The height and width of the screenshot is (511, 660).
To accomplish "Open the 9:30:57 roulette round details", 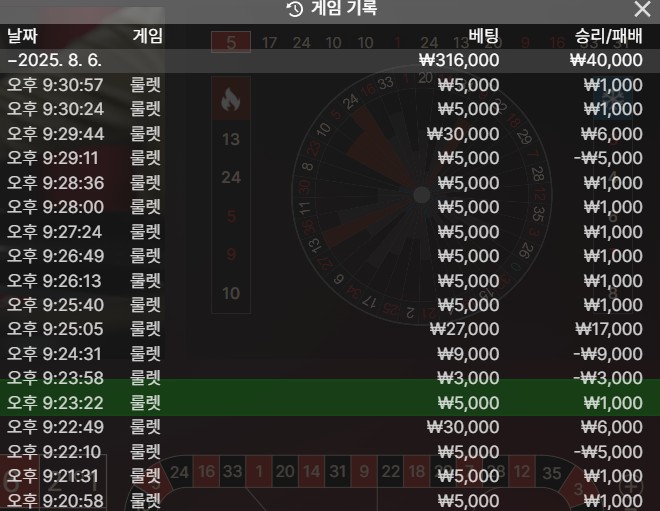I will [328, 84].
